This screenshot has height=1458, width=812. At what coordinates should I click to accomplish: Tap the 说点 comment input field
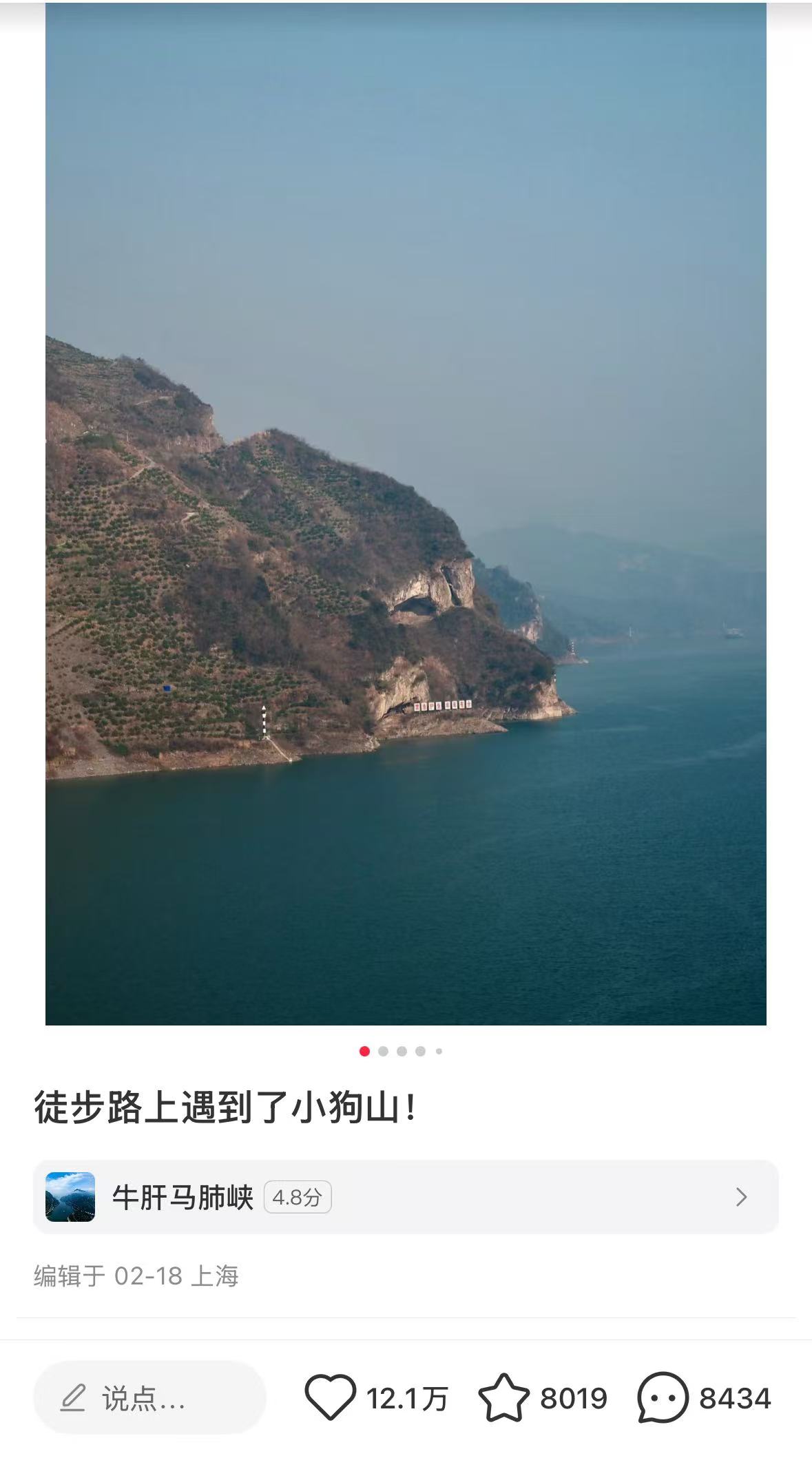pyautogui.click(x=149, y=1398)
